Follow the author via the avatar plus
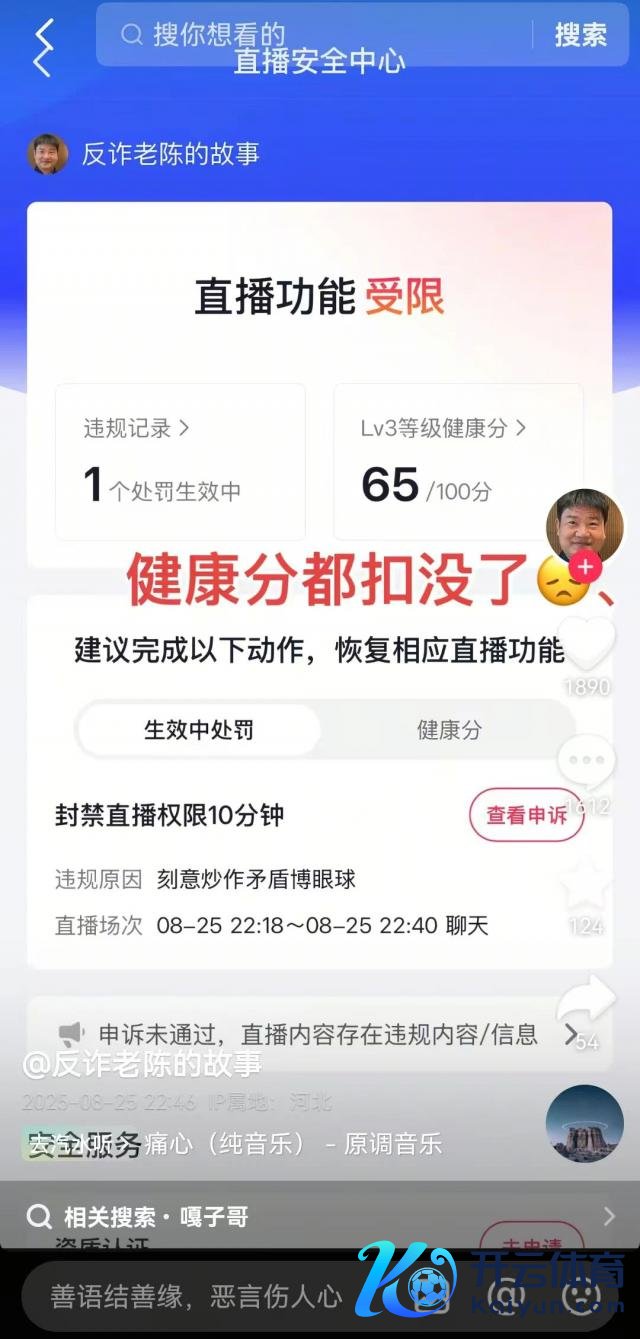640x1339 pixels. (x=587, y=567)
